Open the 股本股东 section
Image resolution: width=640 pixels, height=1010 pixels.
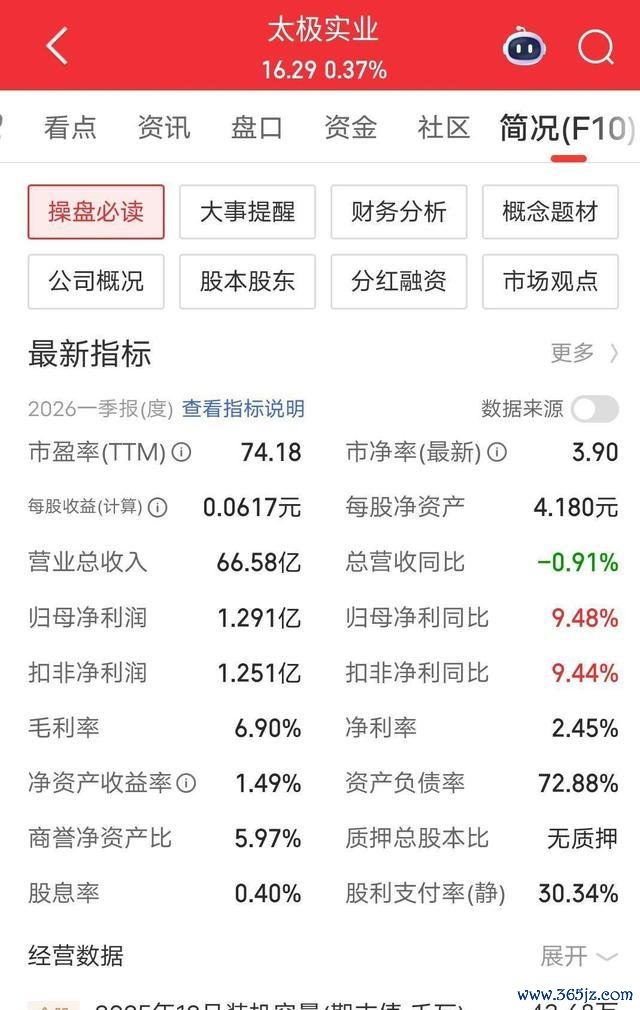(247, 281)
